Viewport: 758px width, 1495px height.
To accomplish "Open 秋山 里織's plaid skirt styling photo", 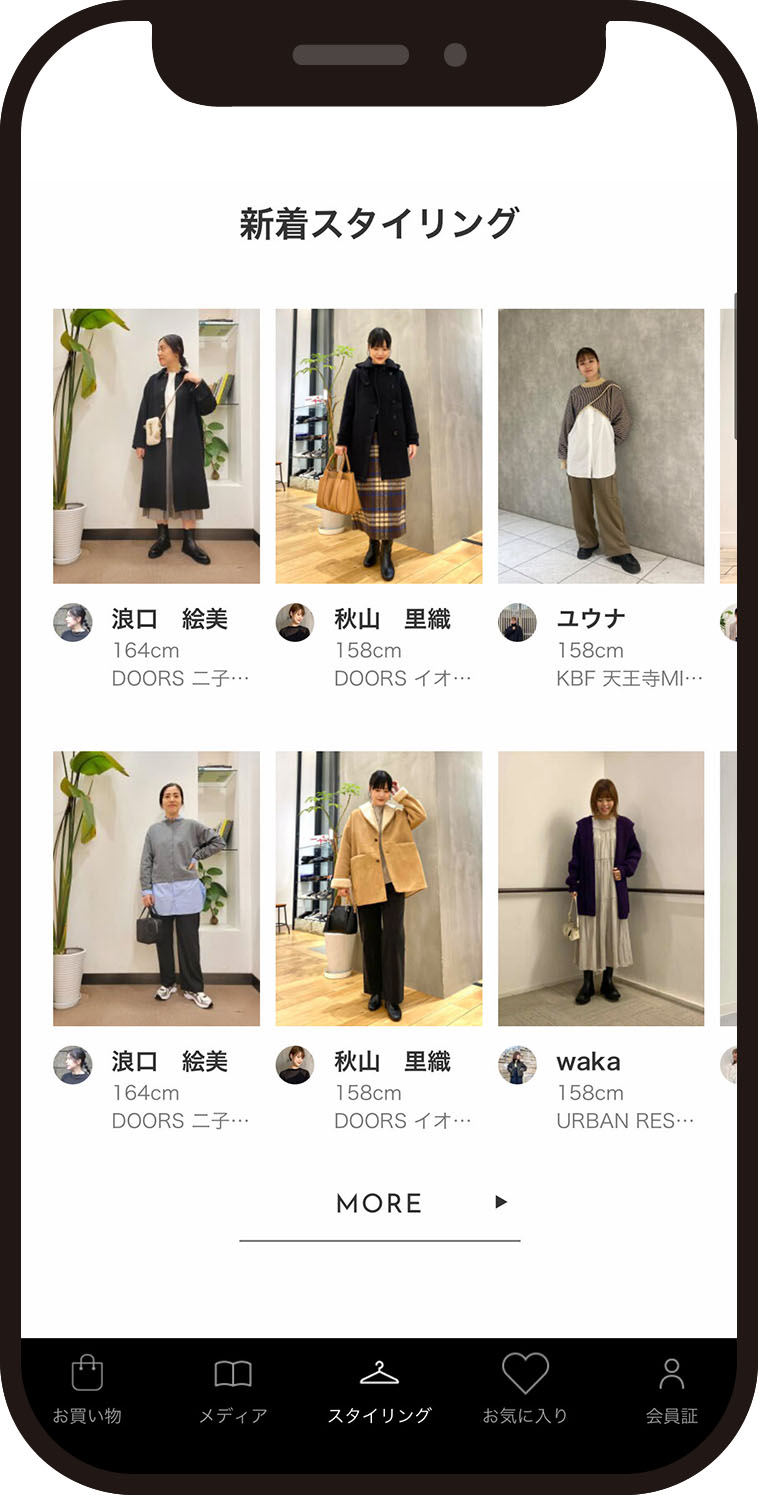I will tap(379, 446).
